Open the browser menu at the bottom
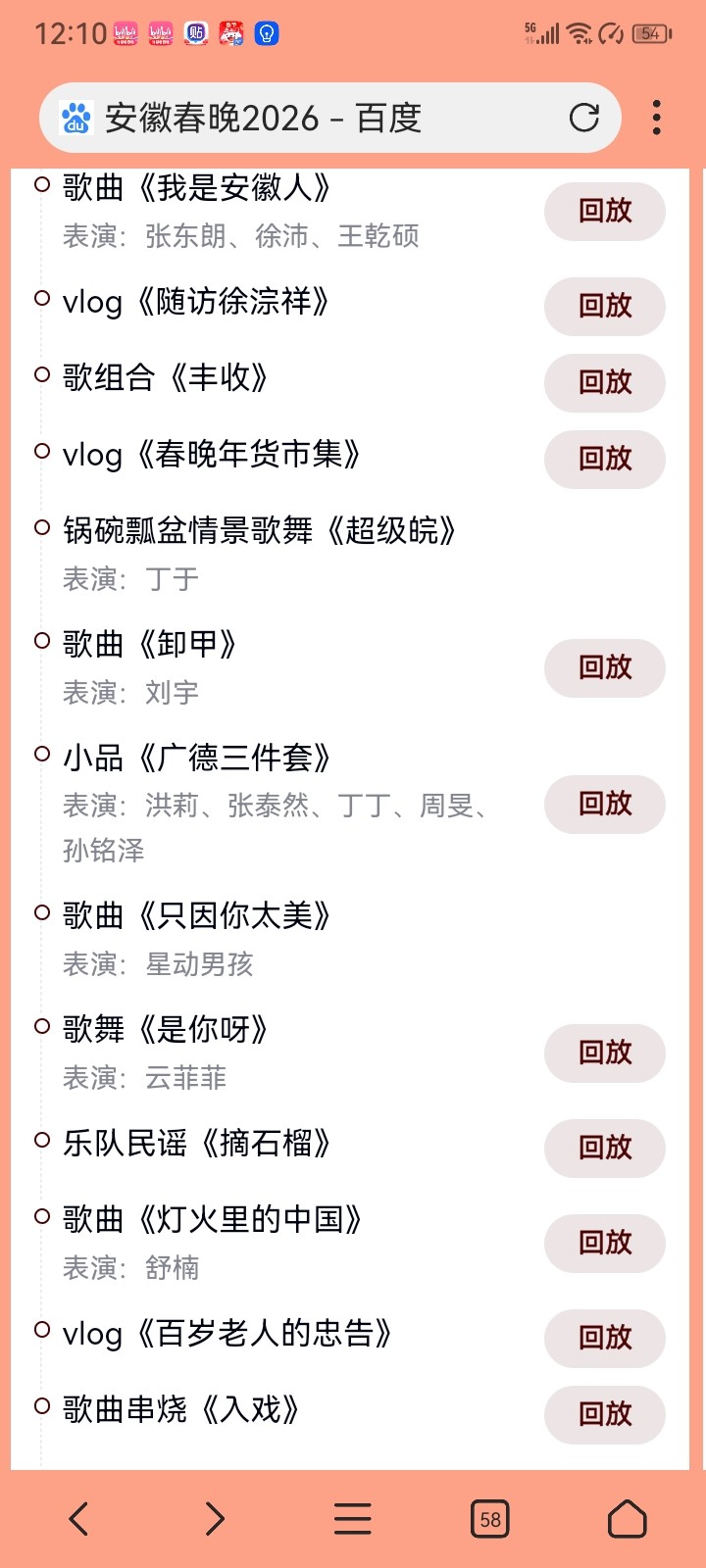This screenshot has height=1568, width=706. pos(352,1519)
